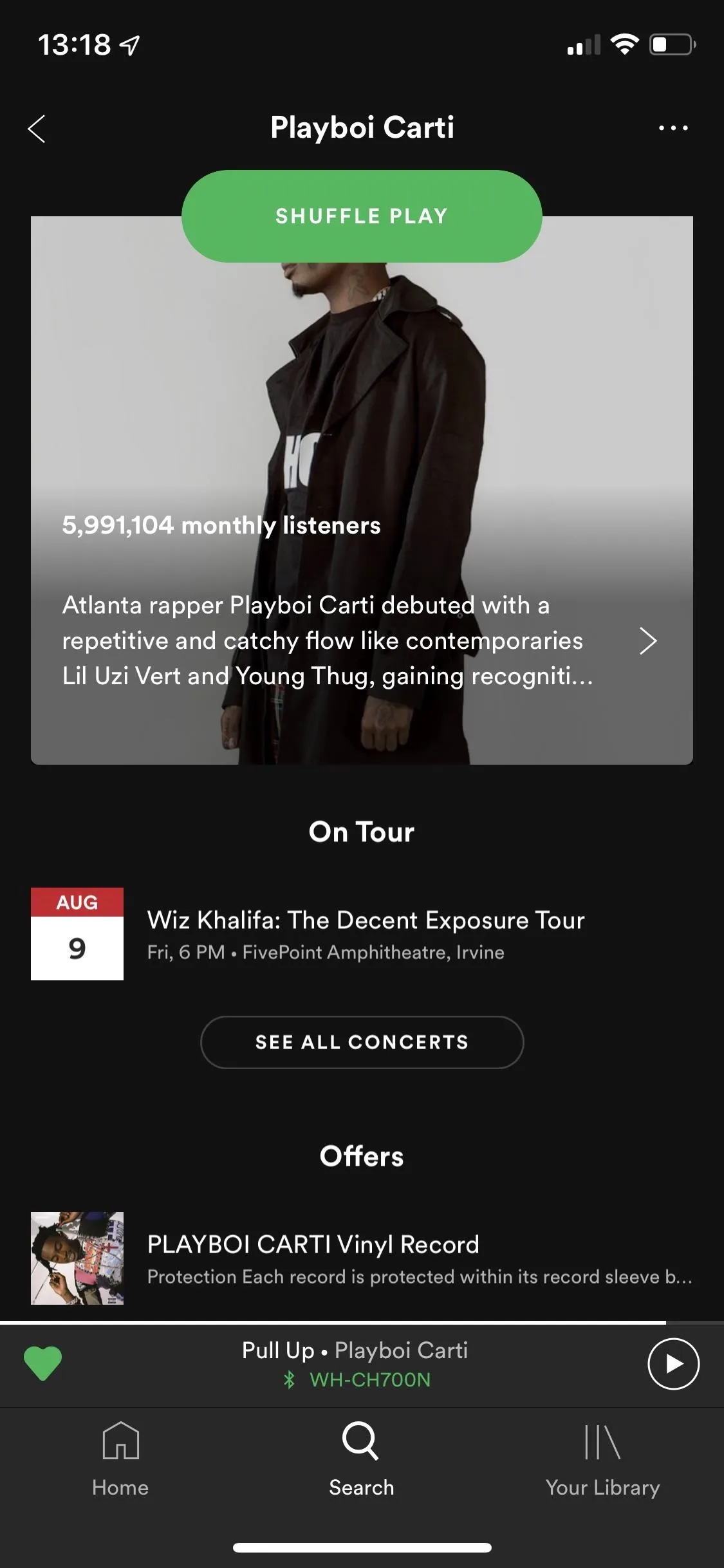Tap See All Concerts
The height and width of the screenshot is (1568, 724).
coord(362,1042)
